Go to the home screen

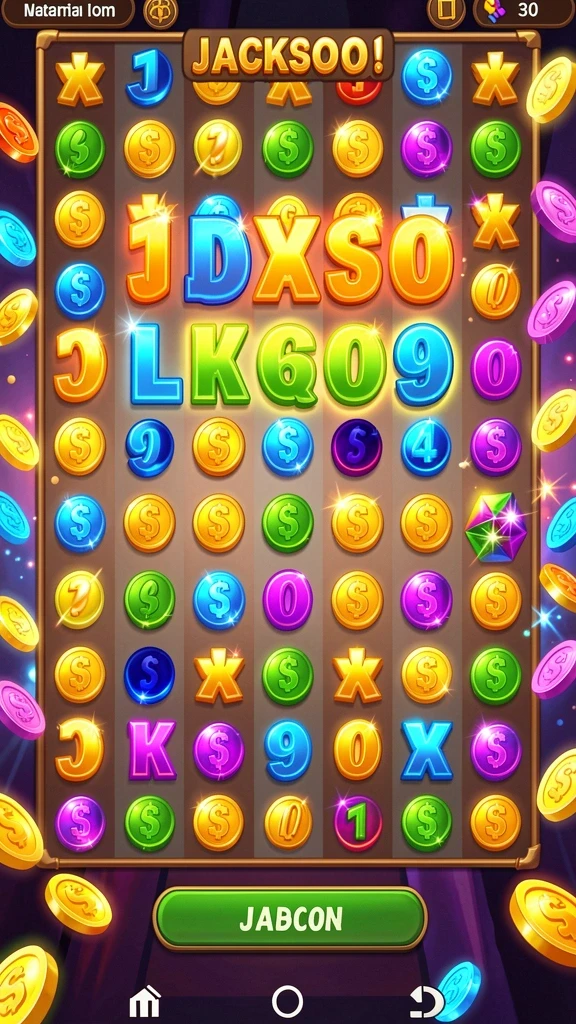coord(145,1001)
